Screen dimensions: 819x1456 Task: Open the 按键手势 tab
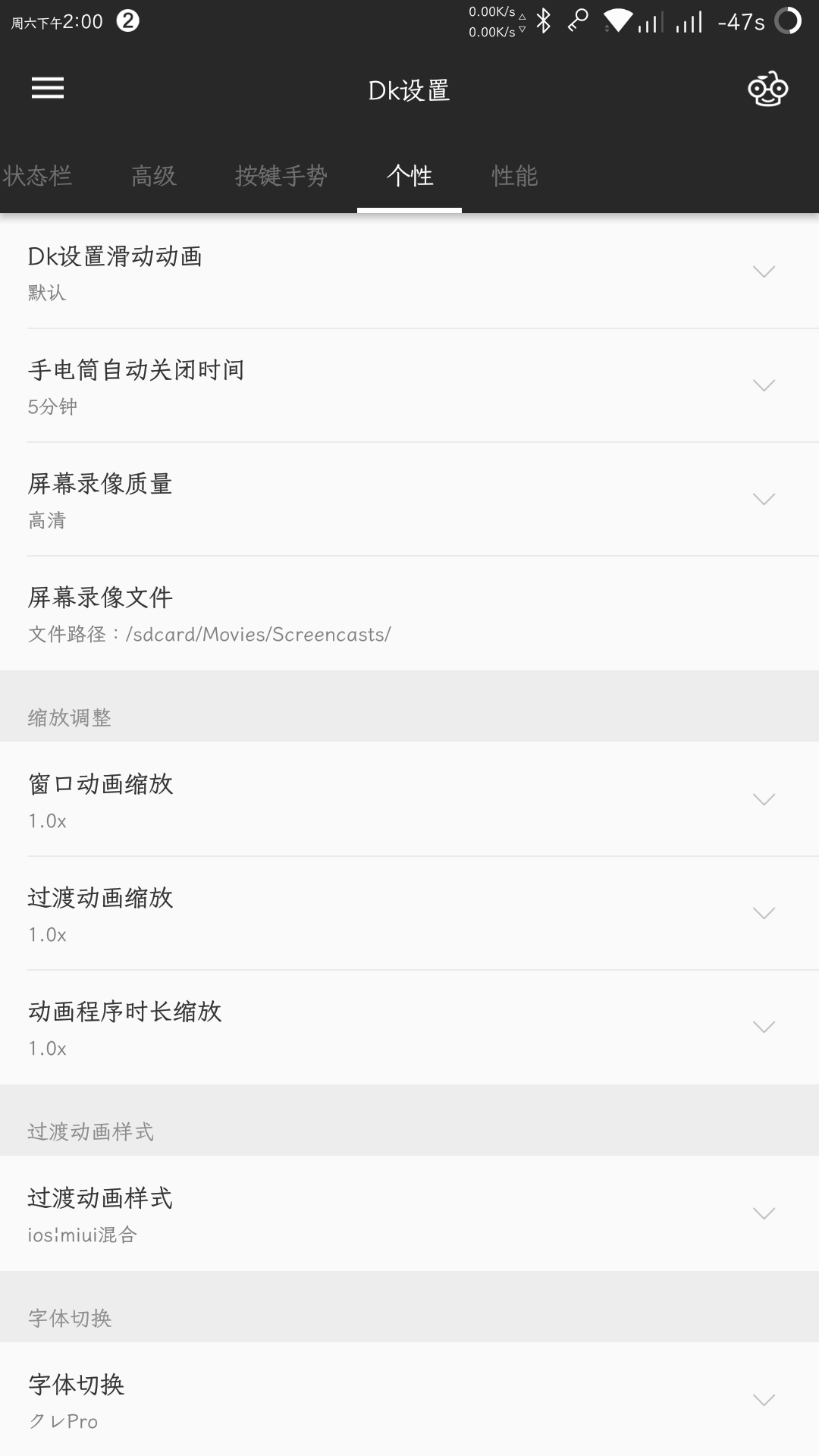(x=281, y=176)
